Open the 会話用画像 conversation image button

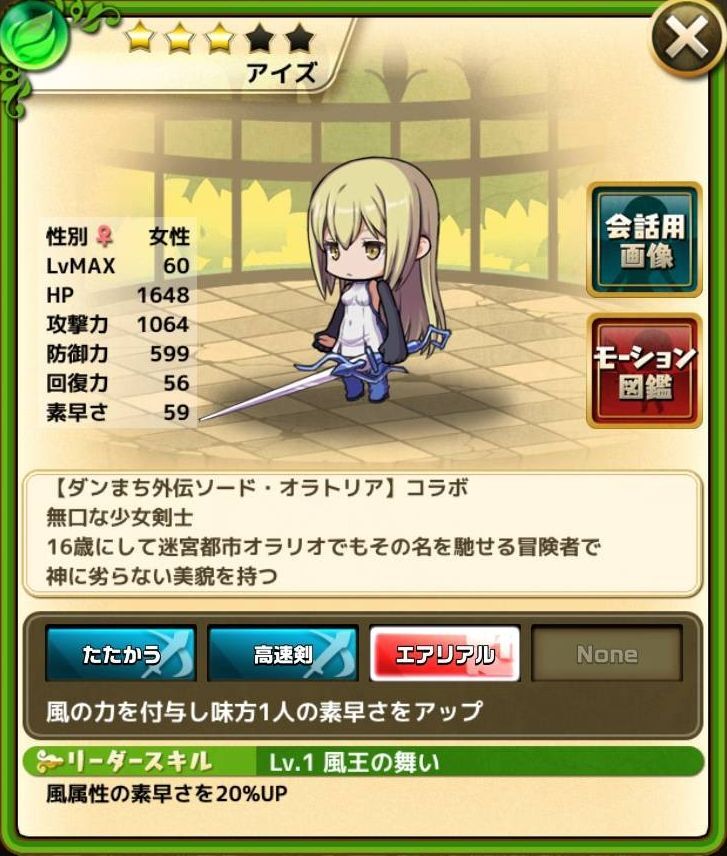(644, 240)
